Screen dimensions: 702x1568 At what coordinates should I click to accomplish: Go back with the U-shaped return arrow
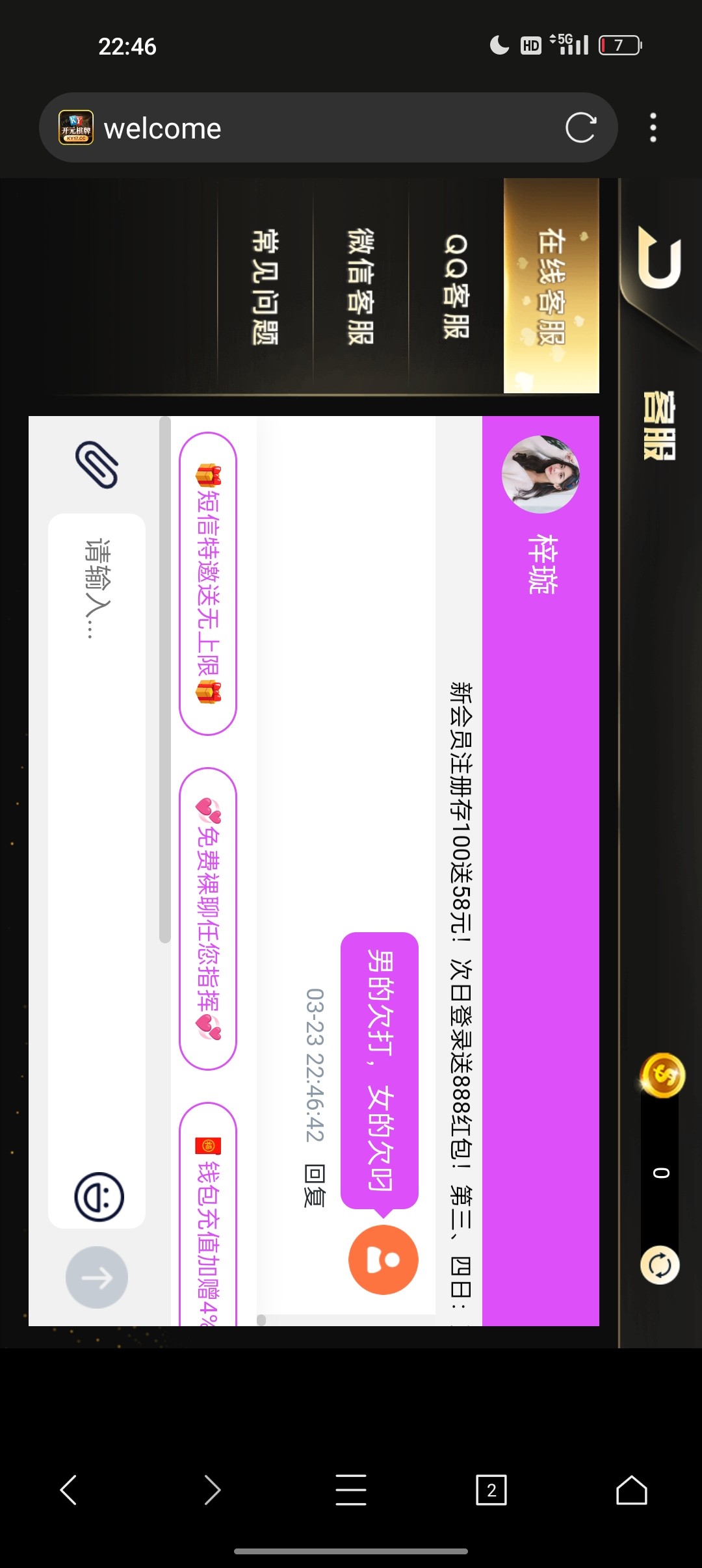point(659,258)
